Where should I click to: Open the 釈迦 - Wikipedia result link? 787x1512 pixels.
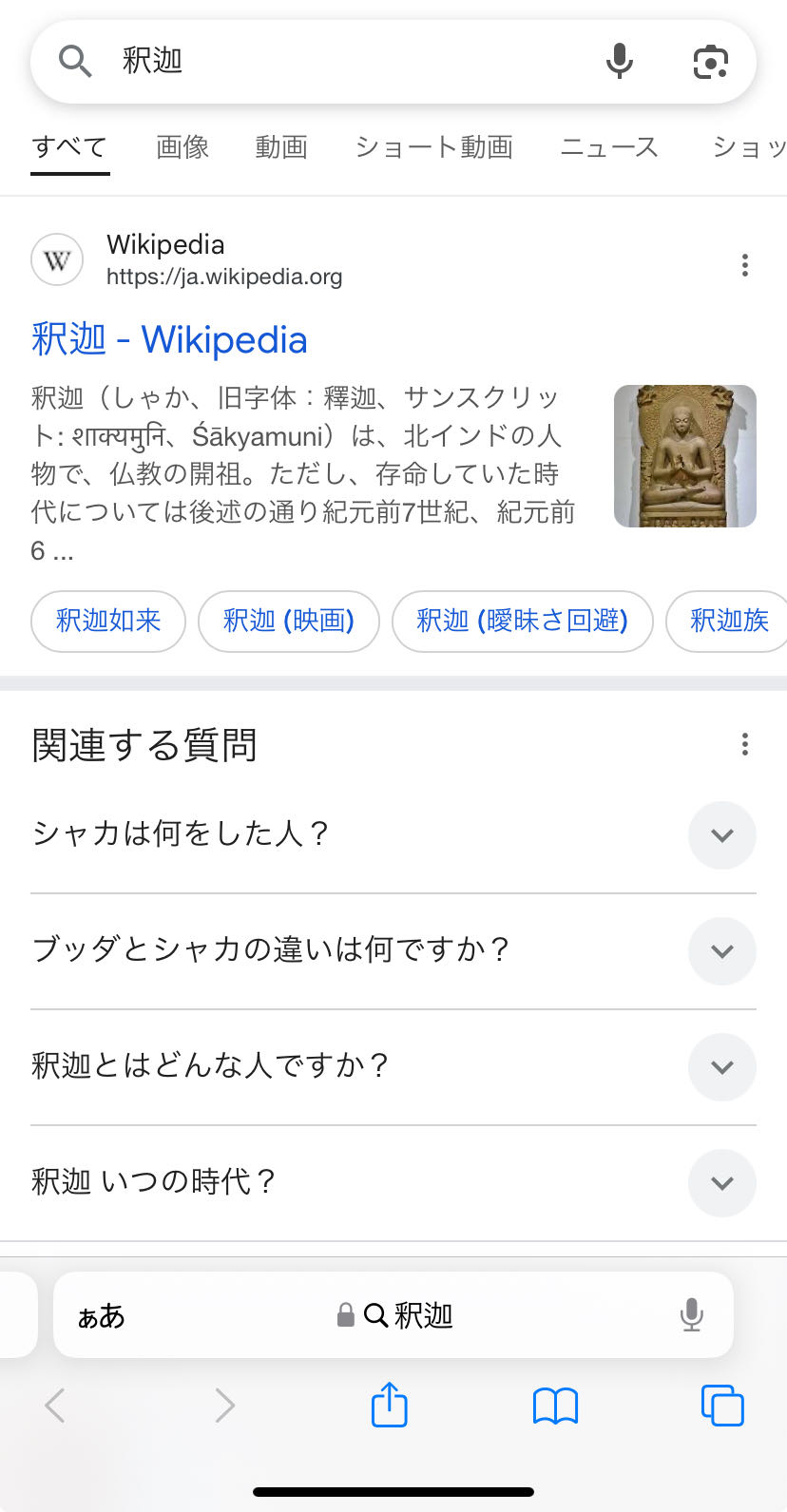169,339
